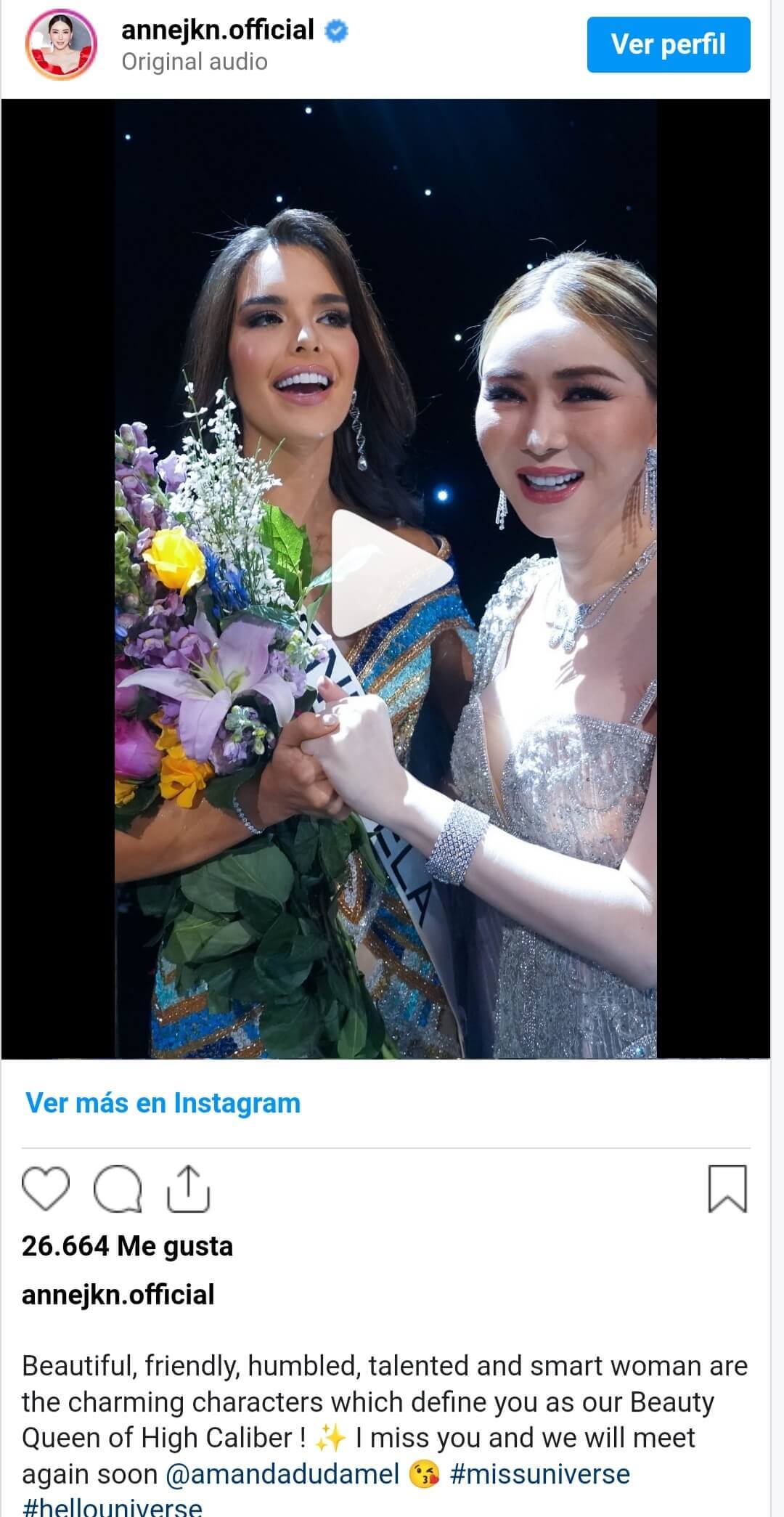
Task: Tap annejkn.official name above the caption
Action: coord(118,1294)
